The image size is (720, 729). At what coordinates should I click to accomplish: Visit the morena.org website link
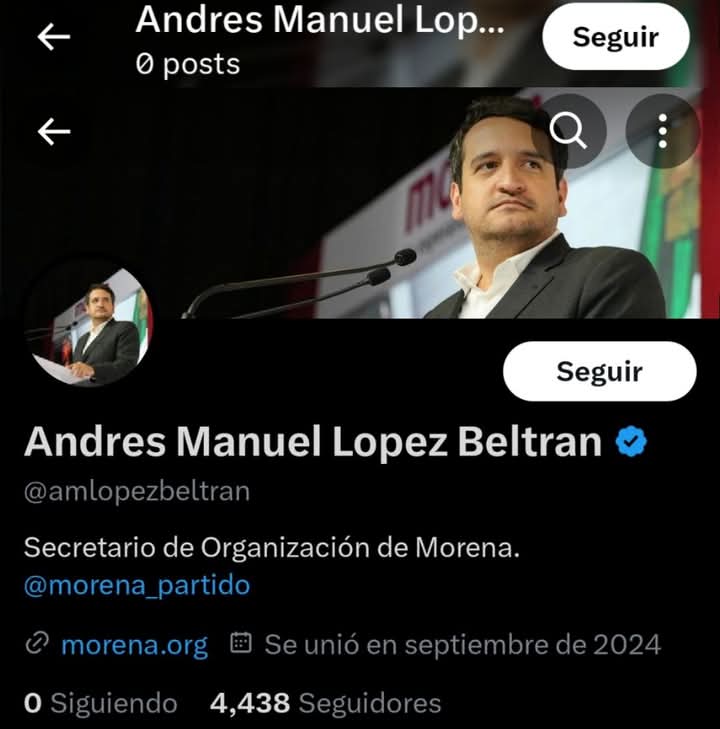[135, 645]
